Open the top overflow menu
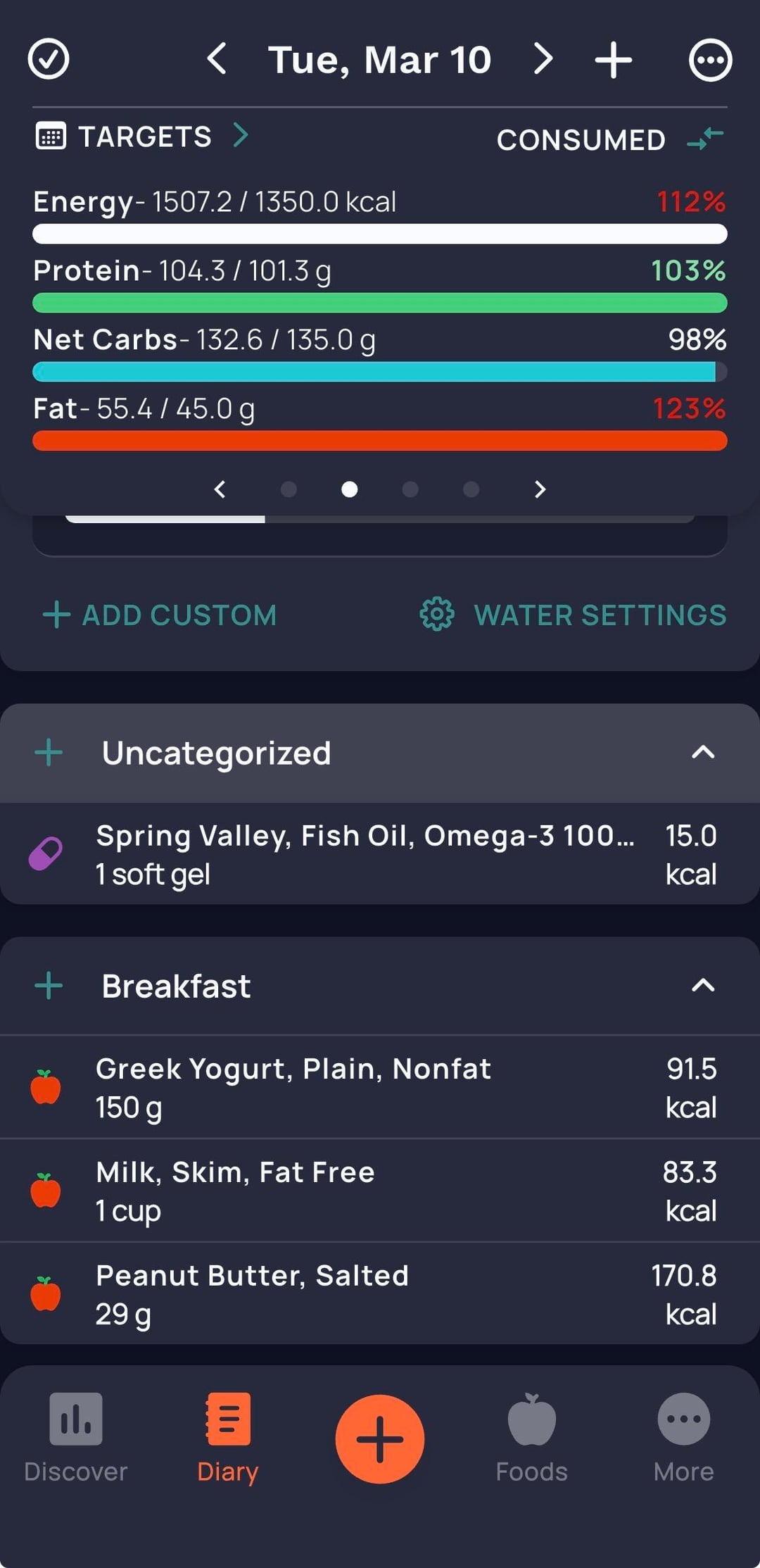The height and width of the screenshot is (1568, 760). point(710,61)
